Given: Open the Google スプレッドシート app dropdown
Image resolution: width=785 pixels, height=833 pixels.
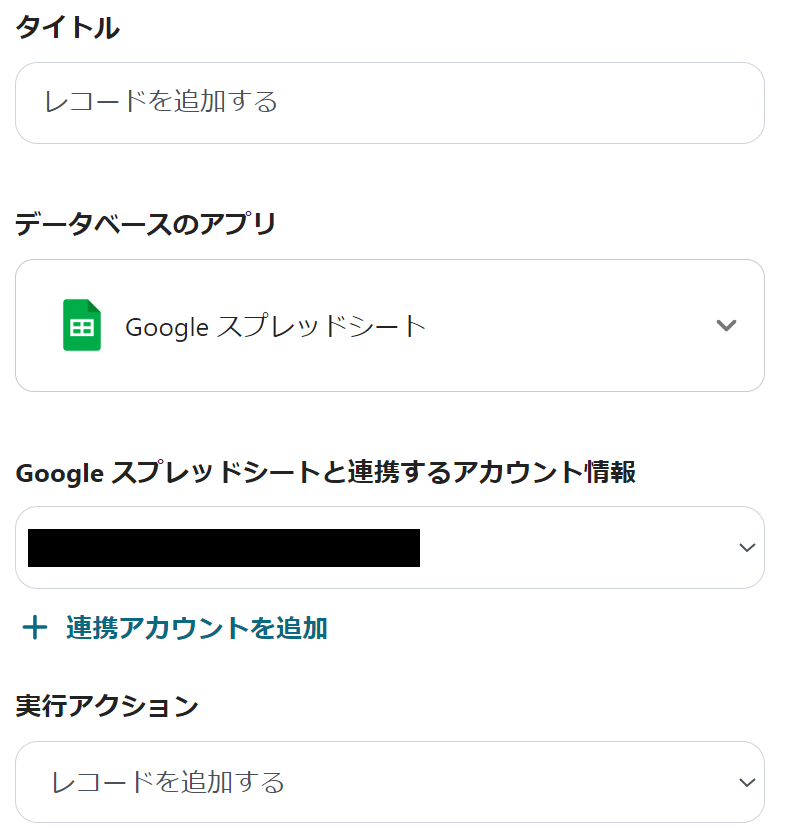Looking at the screenshot, I should (x=389, y=326).
